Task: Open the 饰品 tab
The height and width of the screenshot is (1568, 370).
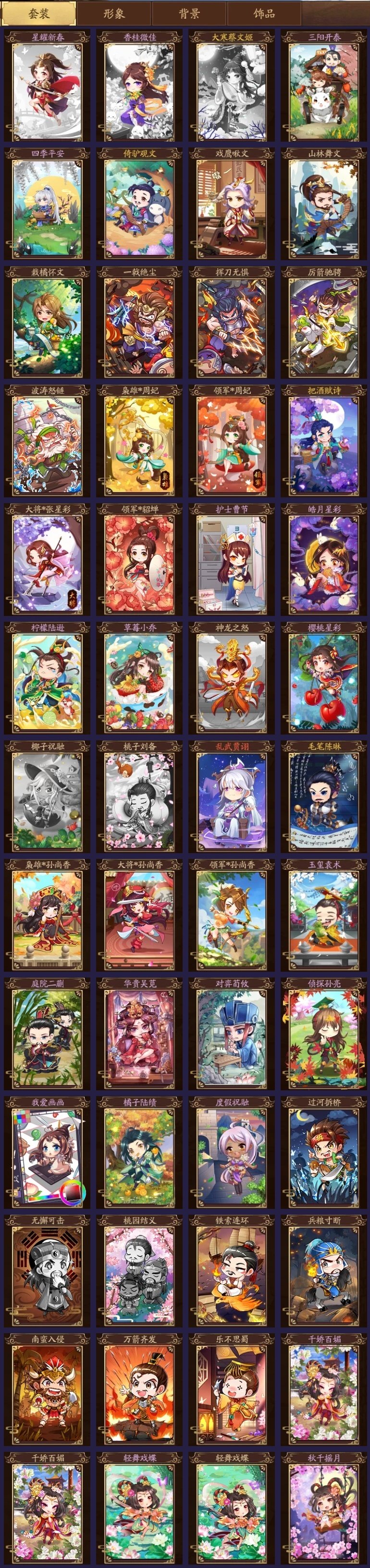Action: tap(264, 13)
